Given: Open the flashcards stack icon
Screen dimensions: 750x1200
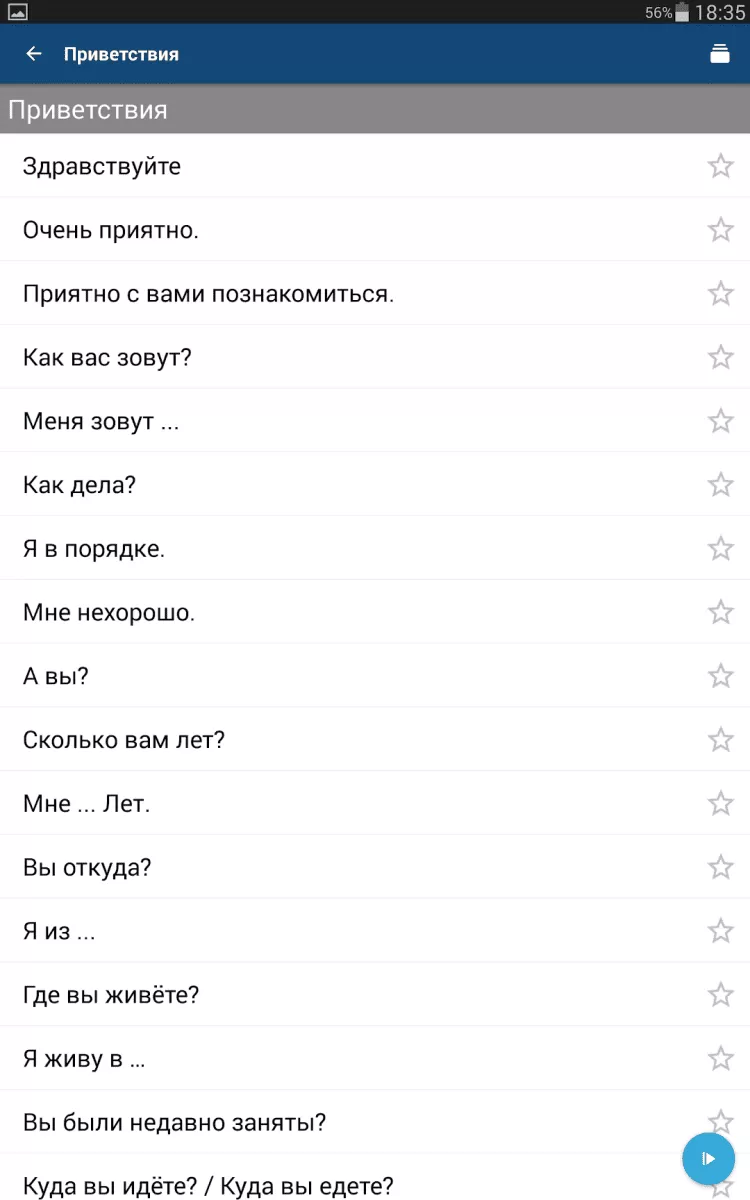Looking at the screenshot, I should pos(719,54).
